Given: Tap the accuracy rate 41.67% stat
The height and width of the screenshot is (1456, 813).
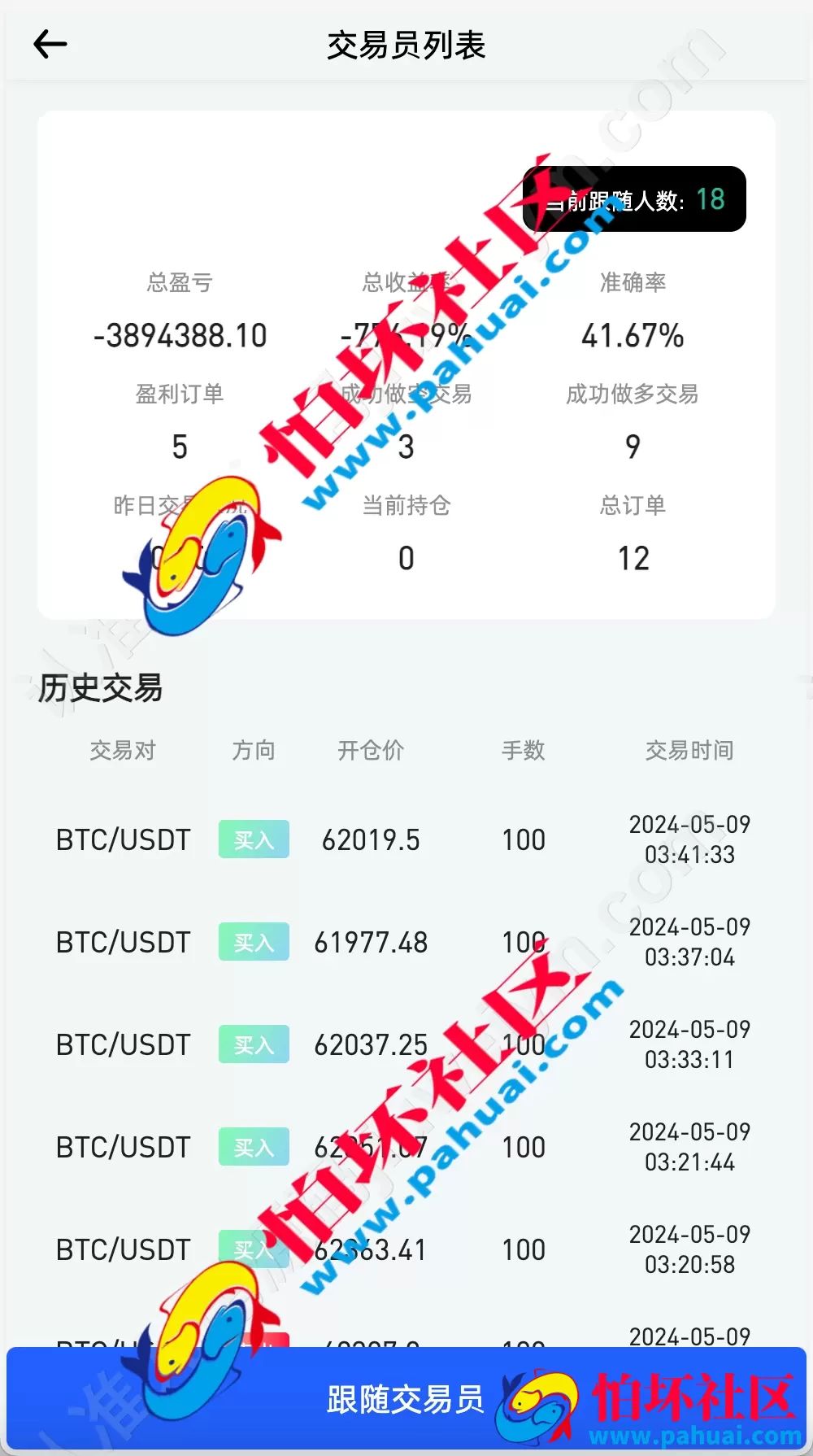Looking at the screenshot, I should click(x=633, y=334).
